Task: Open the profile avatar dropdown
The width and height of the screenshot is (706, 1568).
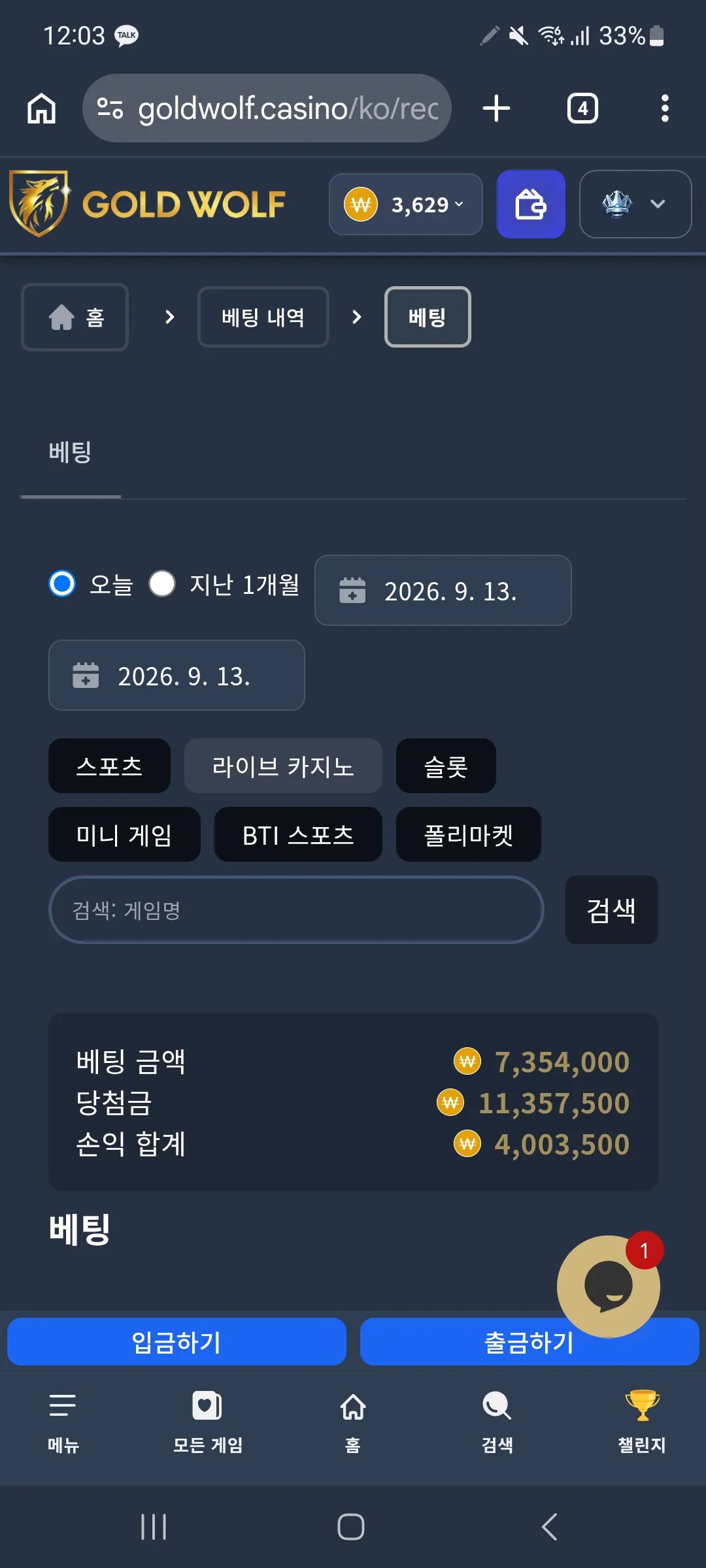Action: pos(635,204)
